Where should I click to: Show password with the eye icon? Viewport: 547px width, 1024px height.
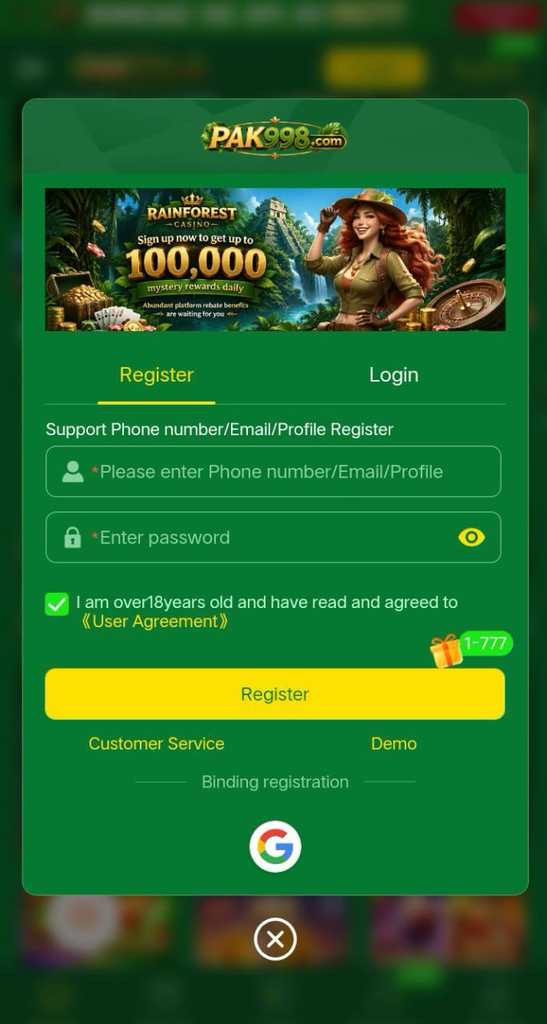(x=471, y=537)
